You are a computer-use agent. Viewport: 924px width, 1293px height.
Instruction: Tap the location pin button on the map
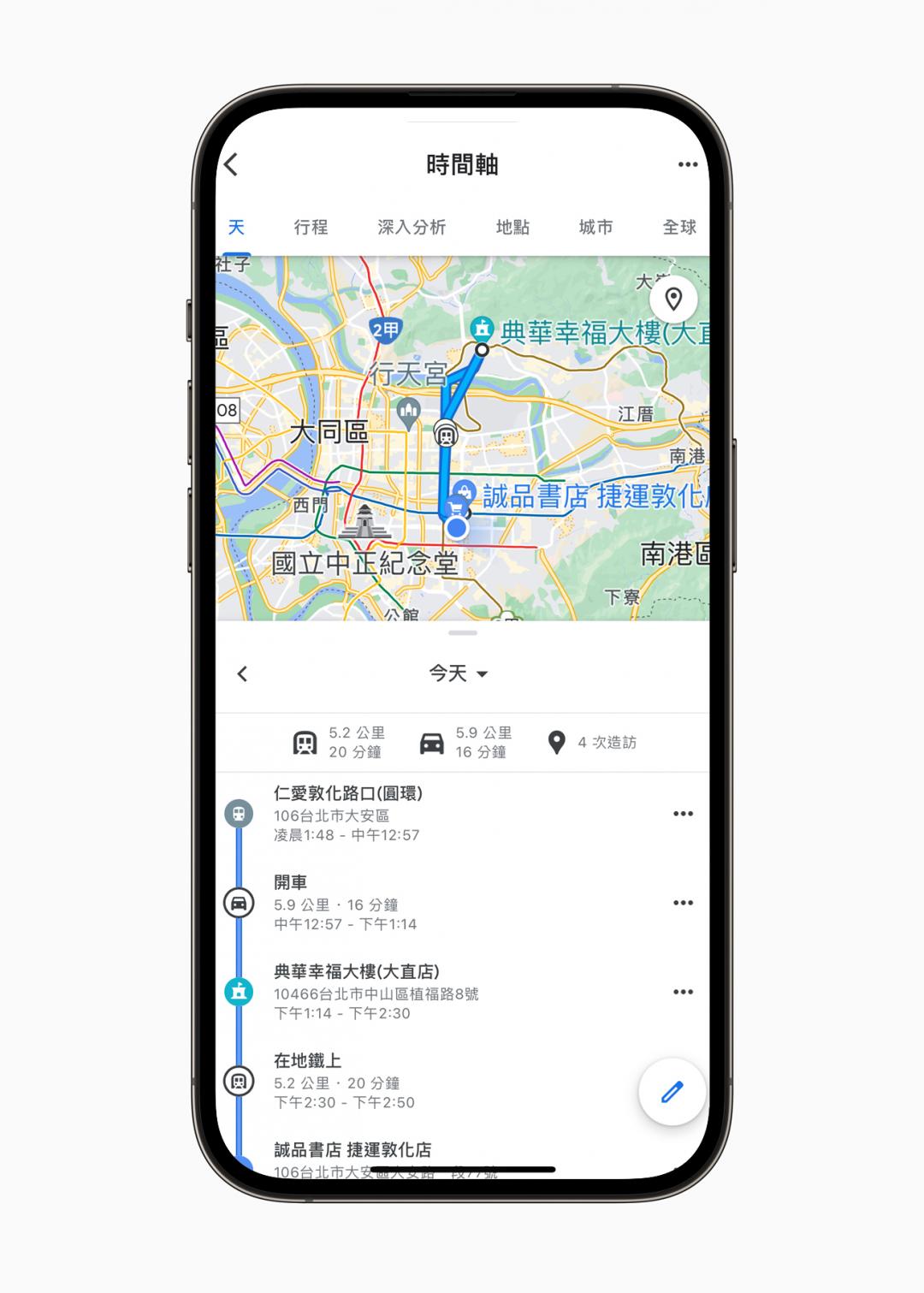[x=673, y=300]
